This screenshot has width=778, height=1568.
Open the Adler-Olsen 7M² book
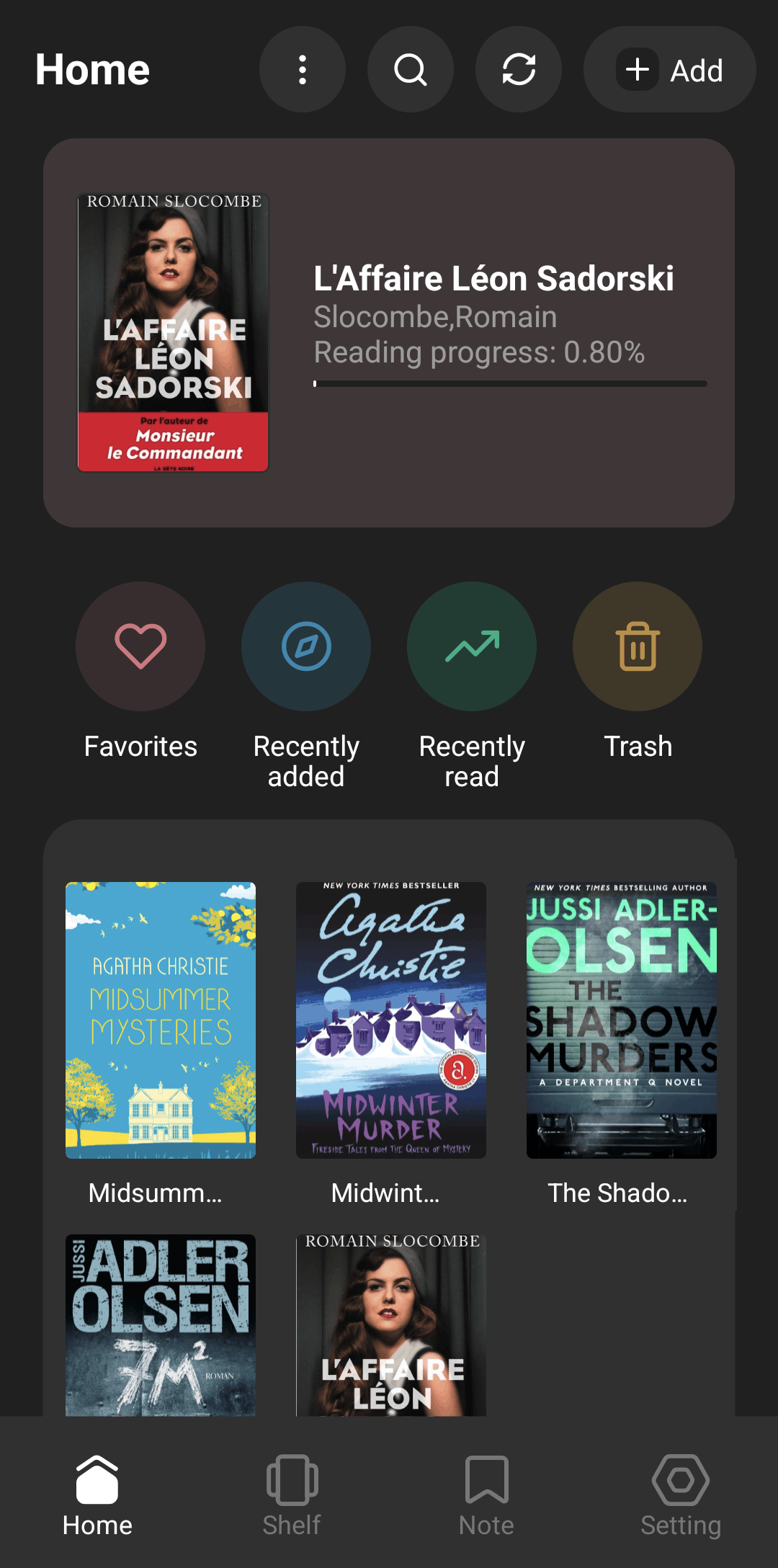[161, 1324]
